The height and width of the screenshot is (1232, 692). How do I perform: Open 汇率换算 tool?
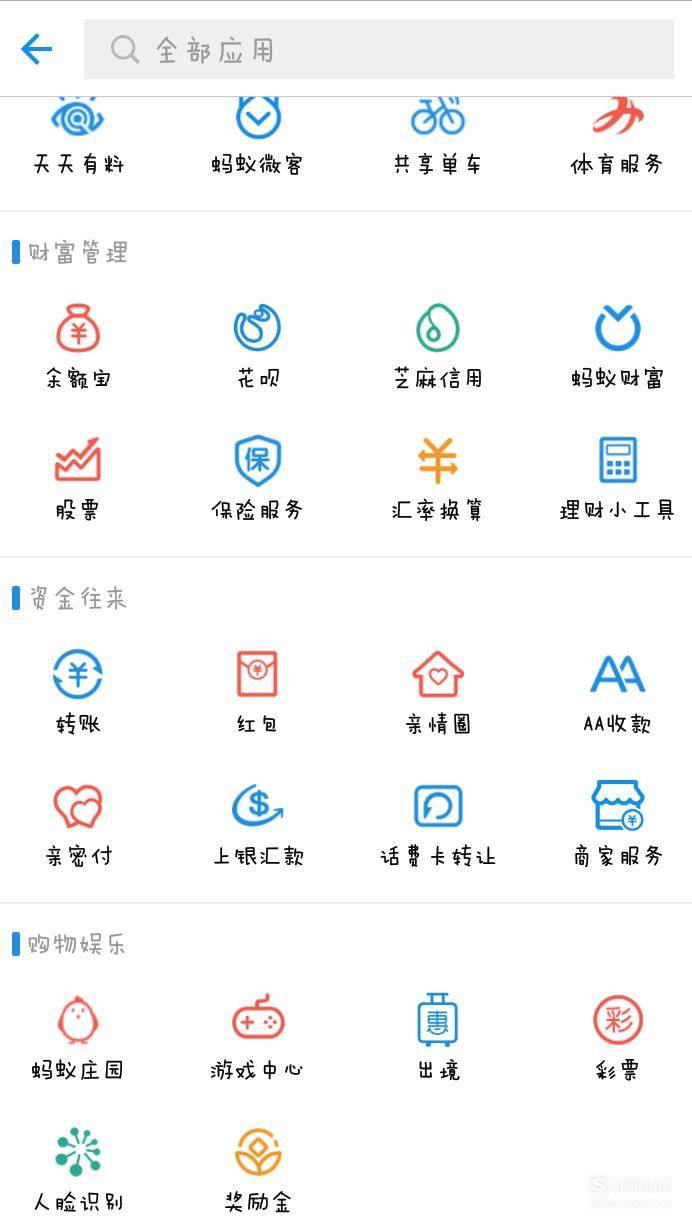(x=438, y=478)
